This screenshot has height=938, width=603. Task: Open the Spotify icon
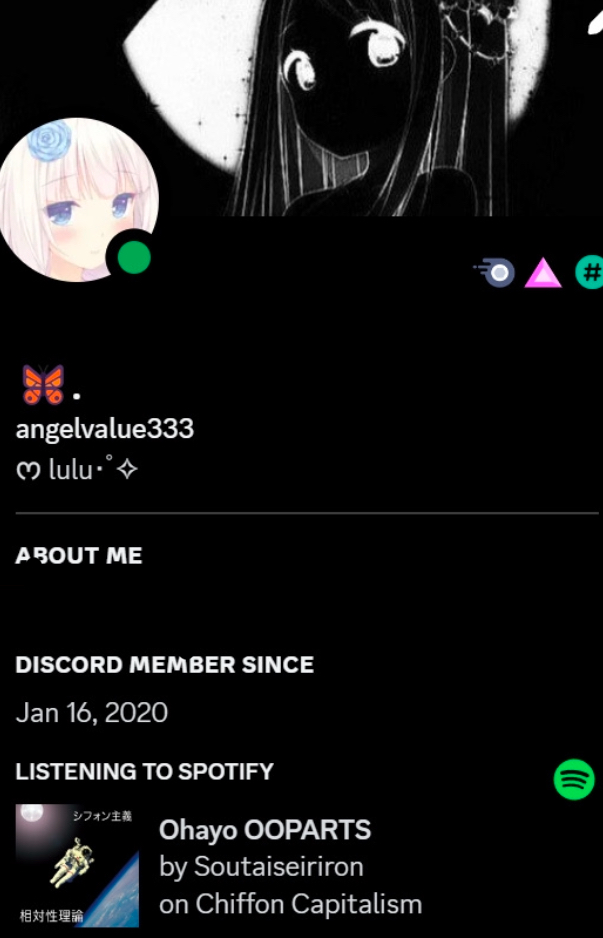click(x=574, y=779)
